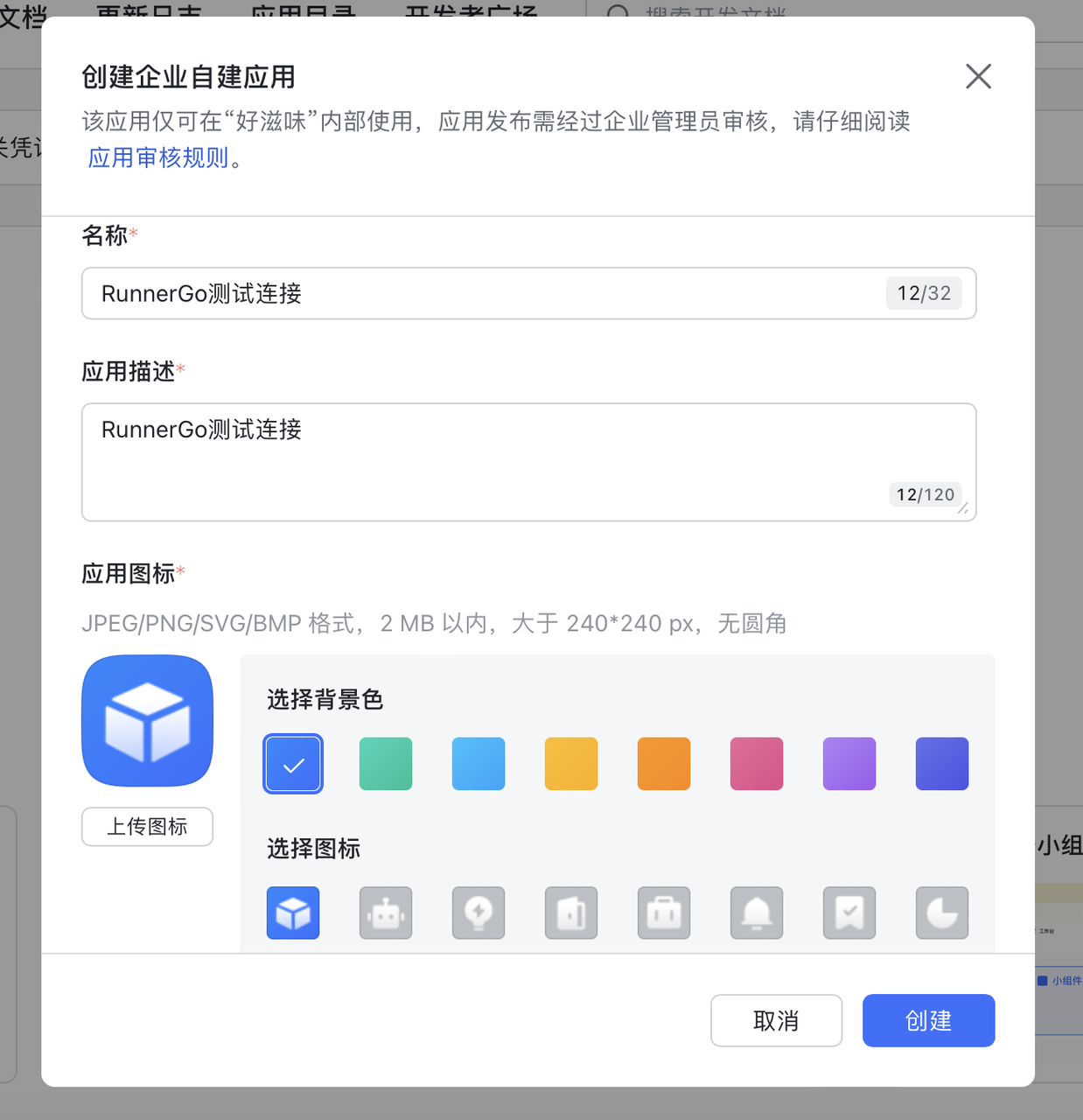The height and width of the screenshot is (1120, 1083).
Task: Focus the 名称 text field
Action: 490,293
